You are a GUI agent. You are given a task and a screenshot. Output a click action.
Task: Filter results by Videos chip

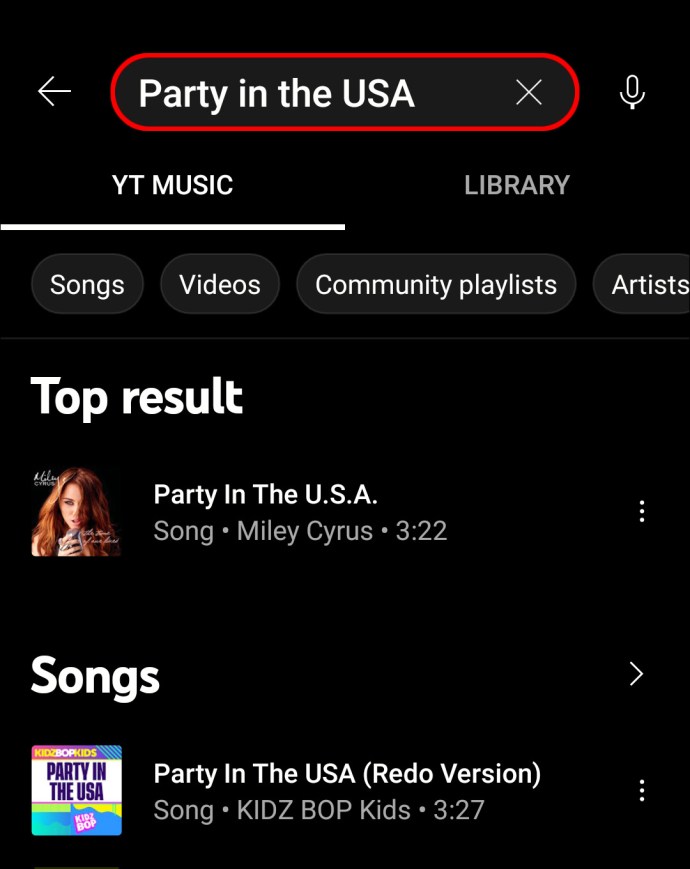pyautogui.click(x=220, y=285)
